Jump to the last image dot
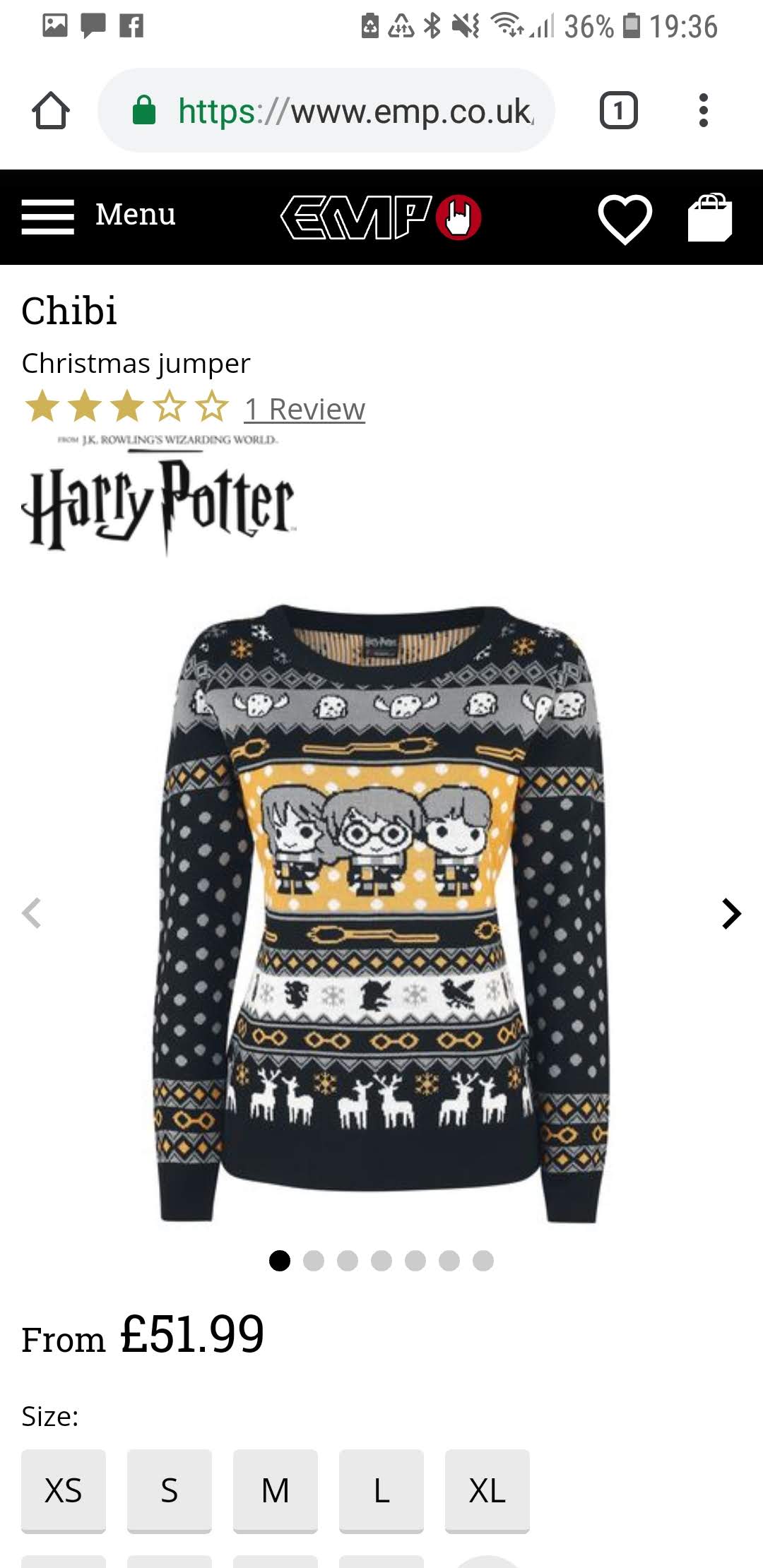The width and height of the screenshot is (763, 1568). (483, 1261)
